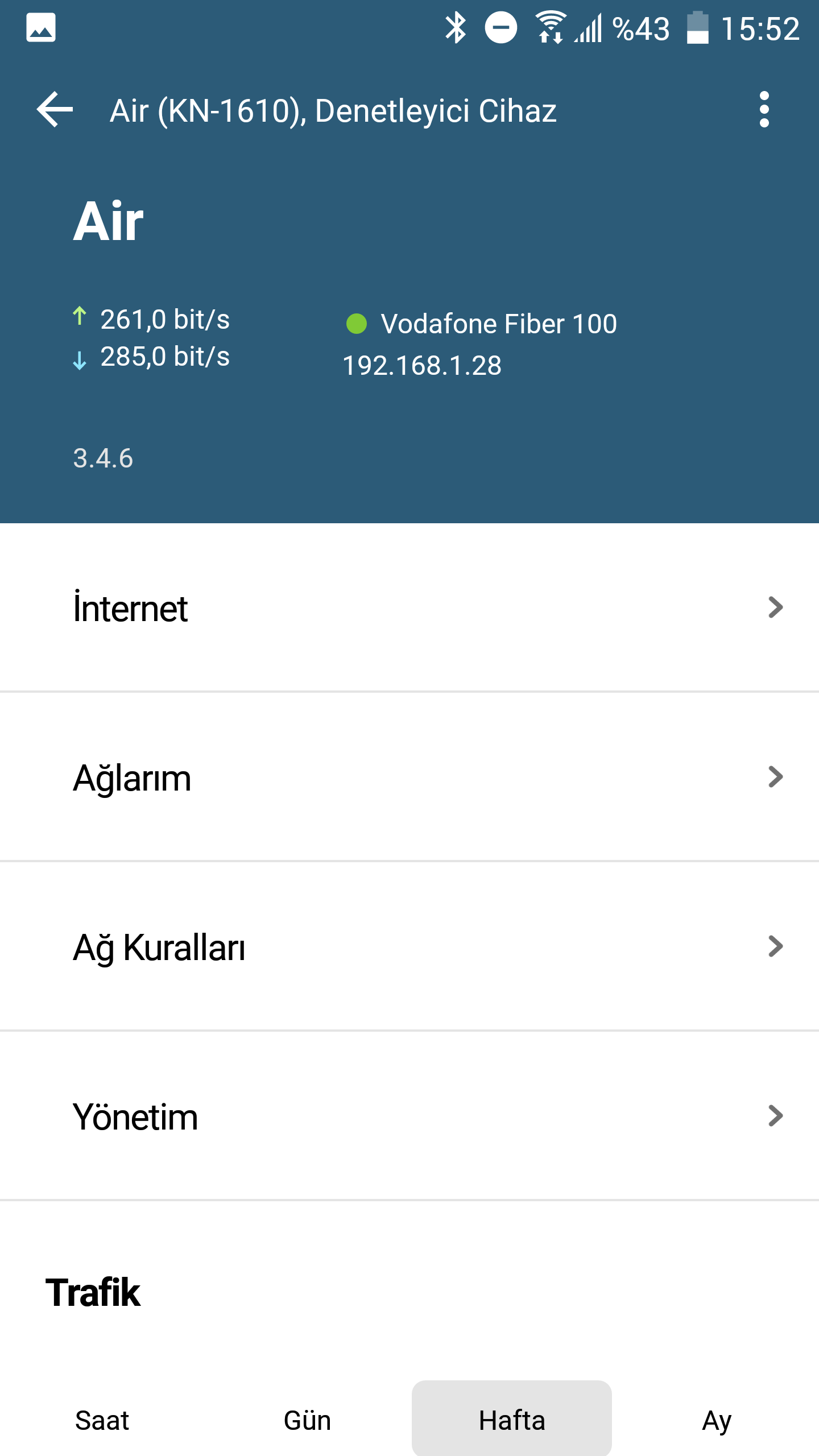Switch traffic view to Saat
The height and width of the screenshot is (1456, 819).
(x=102, y=1420)
